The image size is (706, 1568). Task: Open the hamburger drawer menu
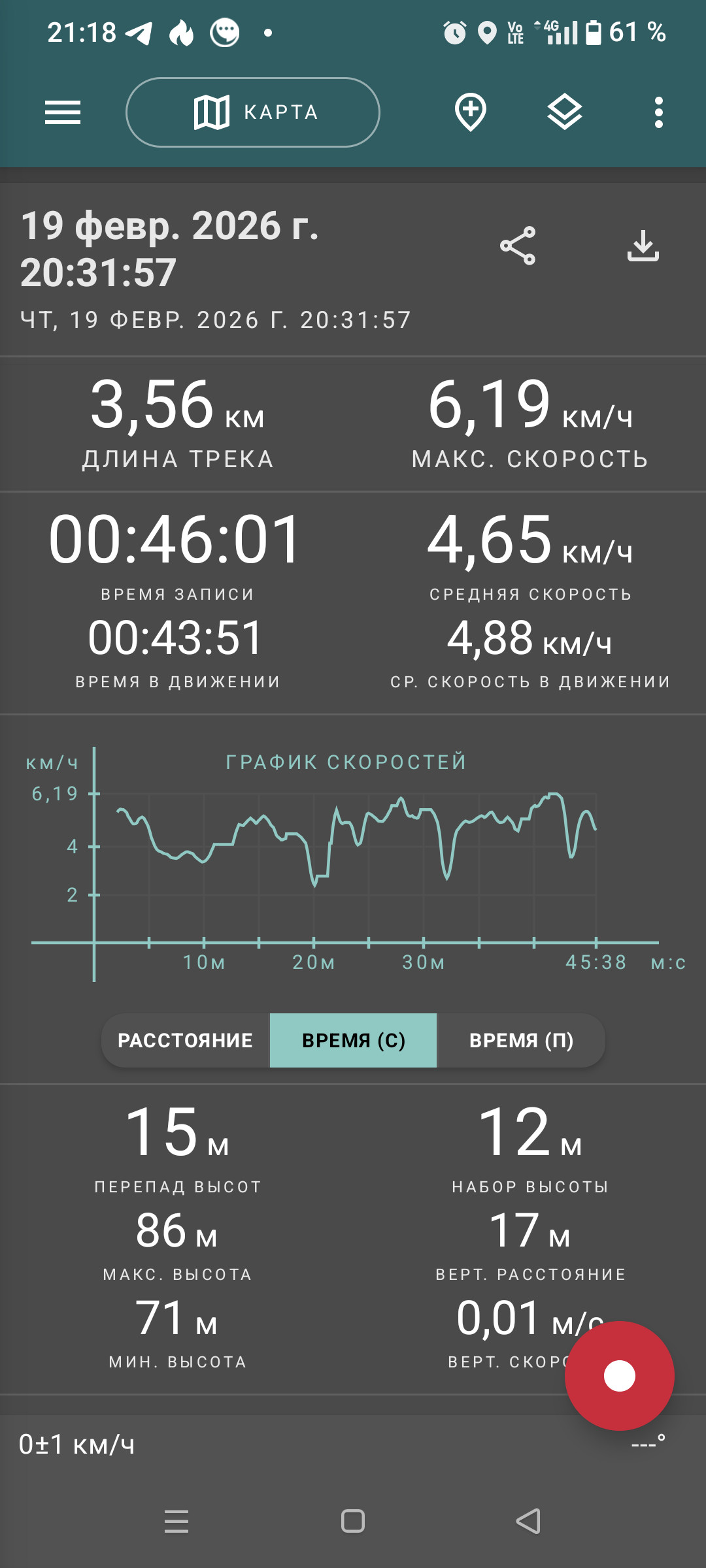63,112
